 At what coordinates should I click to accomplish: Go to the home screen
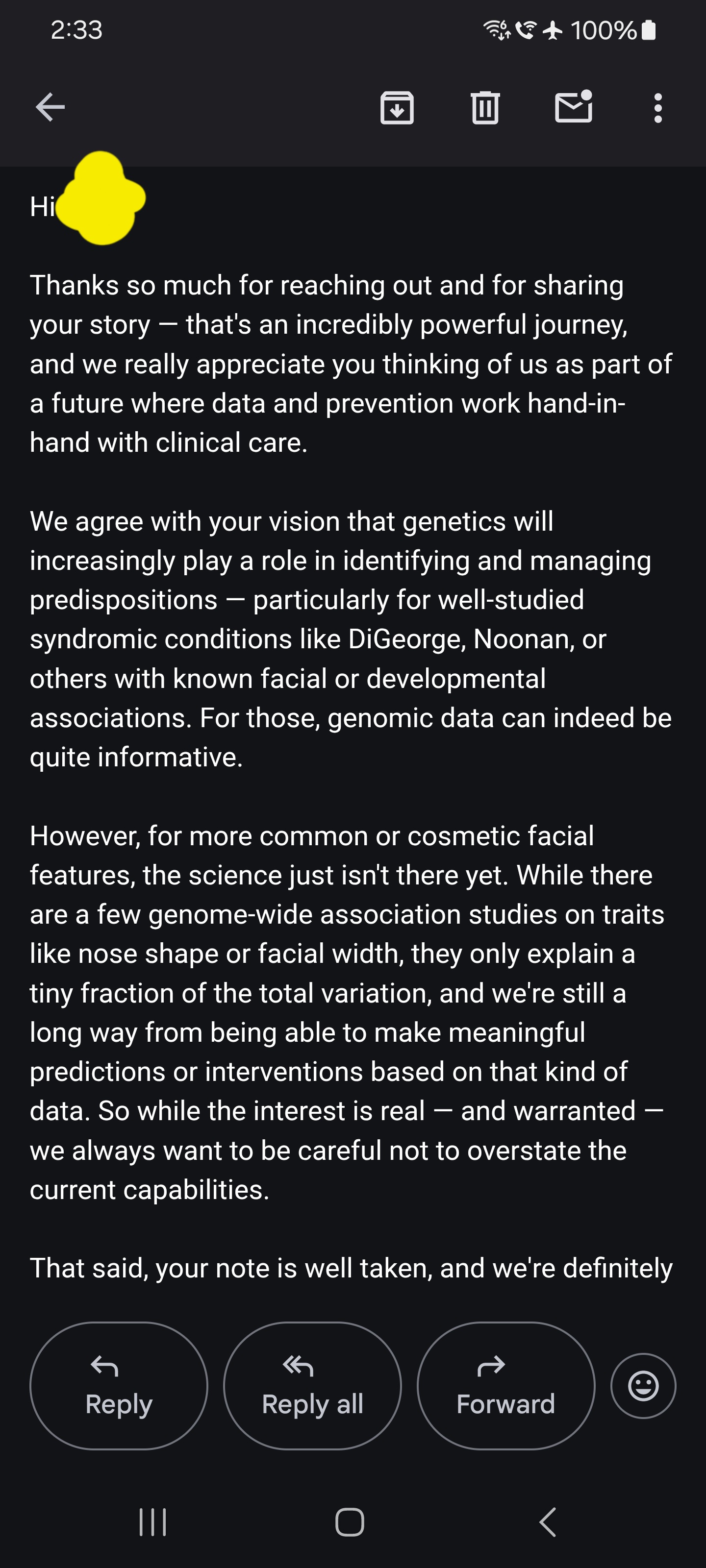click(350, 1522)
